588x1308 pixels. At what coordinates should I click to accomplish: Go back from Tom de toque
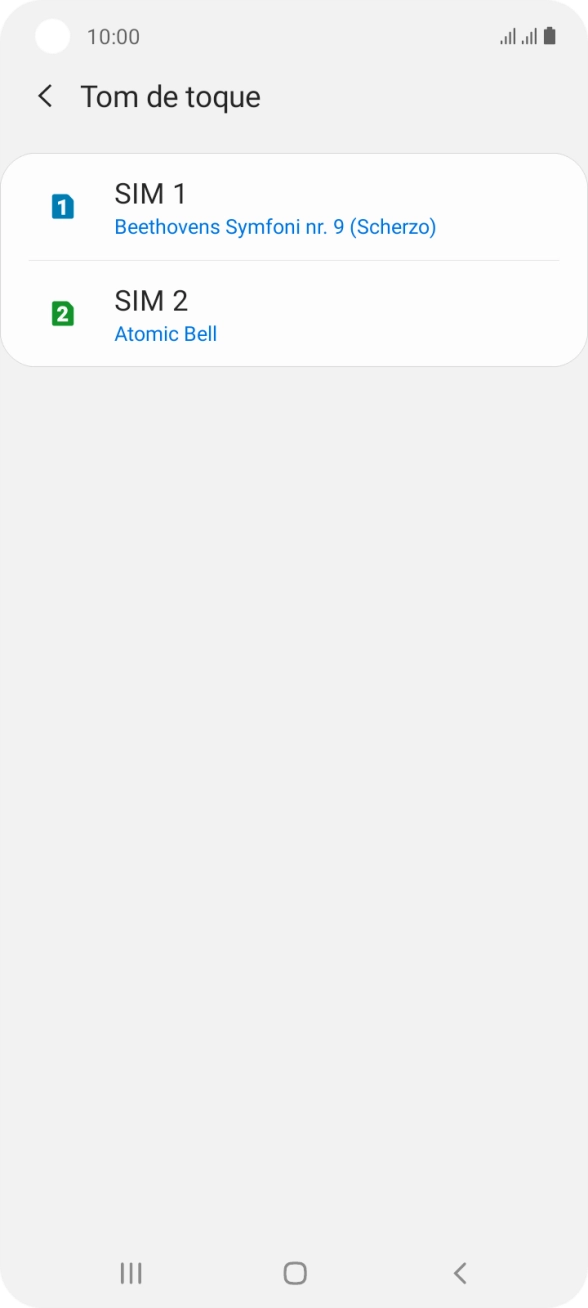click(45, 97)
